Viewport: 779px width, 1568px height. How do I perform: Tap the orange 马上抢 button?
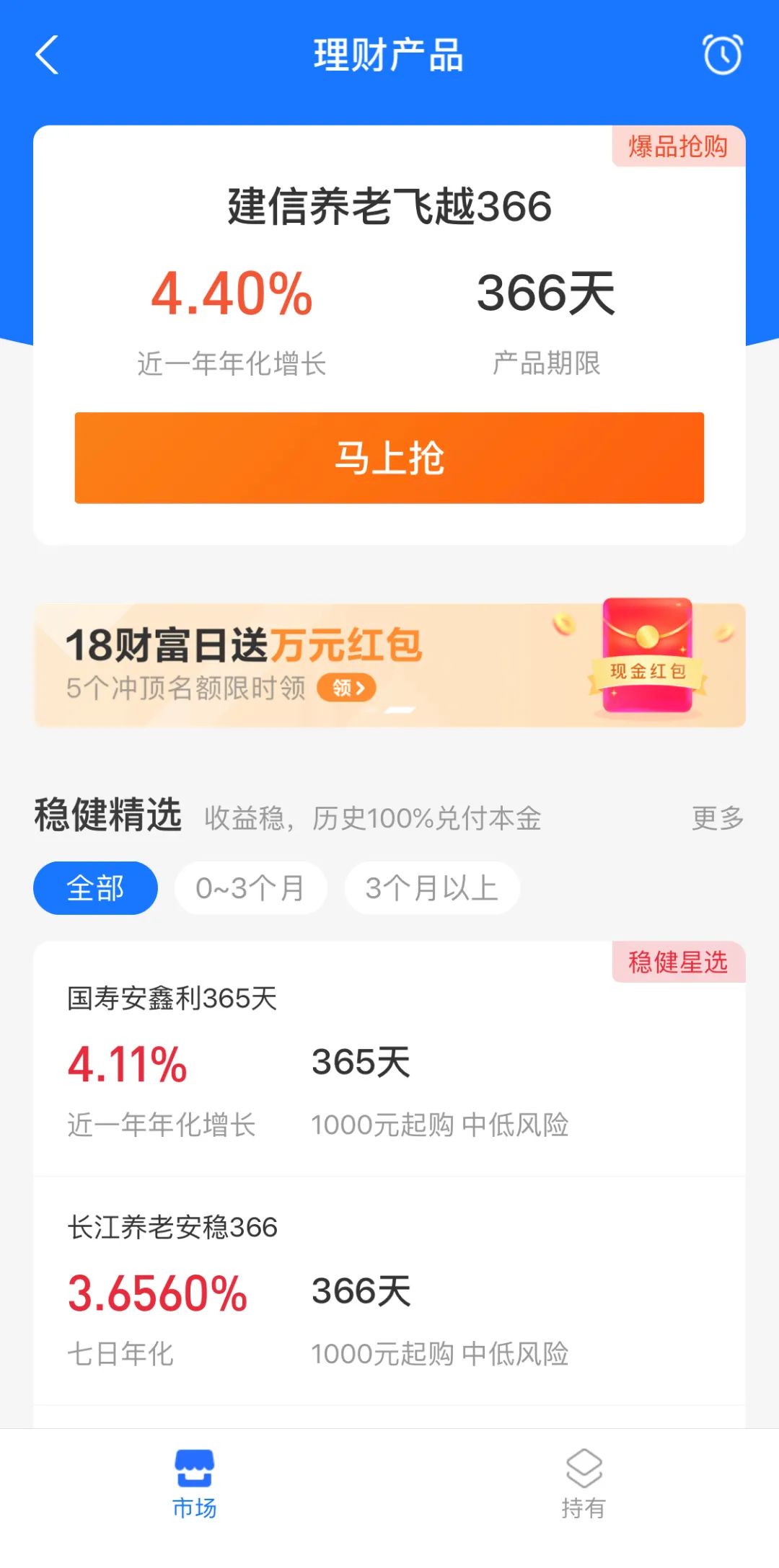(x=389, y=457)
